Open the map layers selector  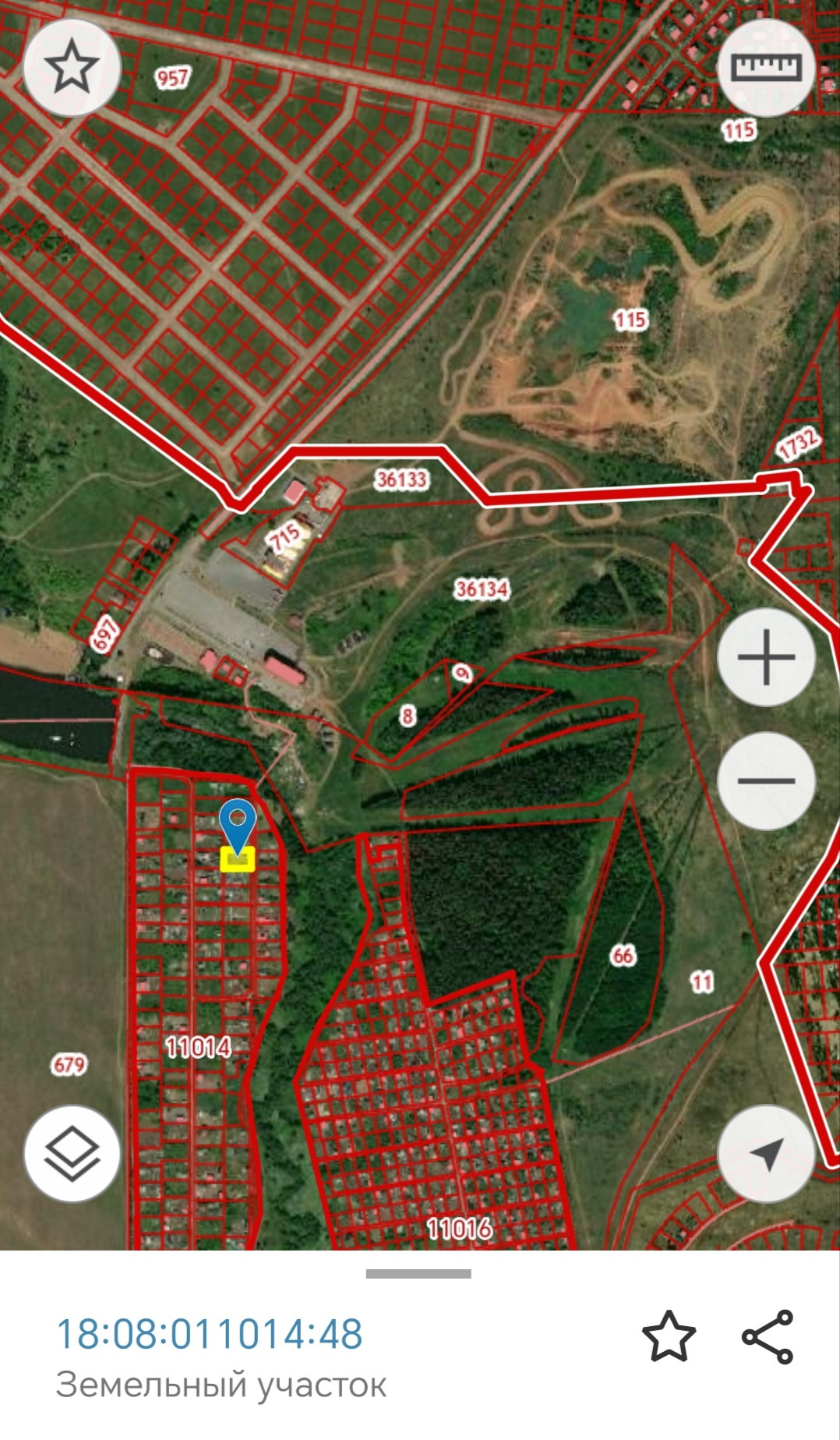(x=72, y=1154)
